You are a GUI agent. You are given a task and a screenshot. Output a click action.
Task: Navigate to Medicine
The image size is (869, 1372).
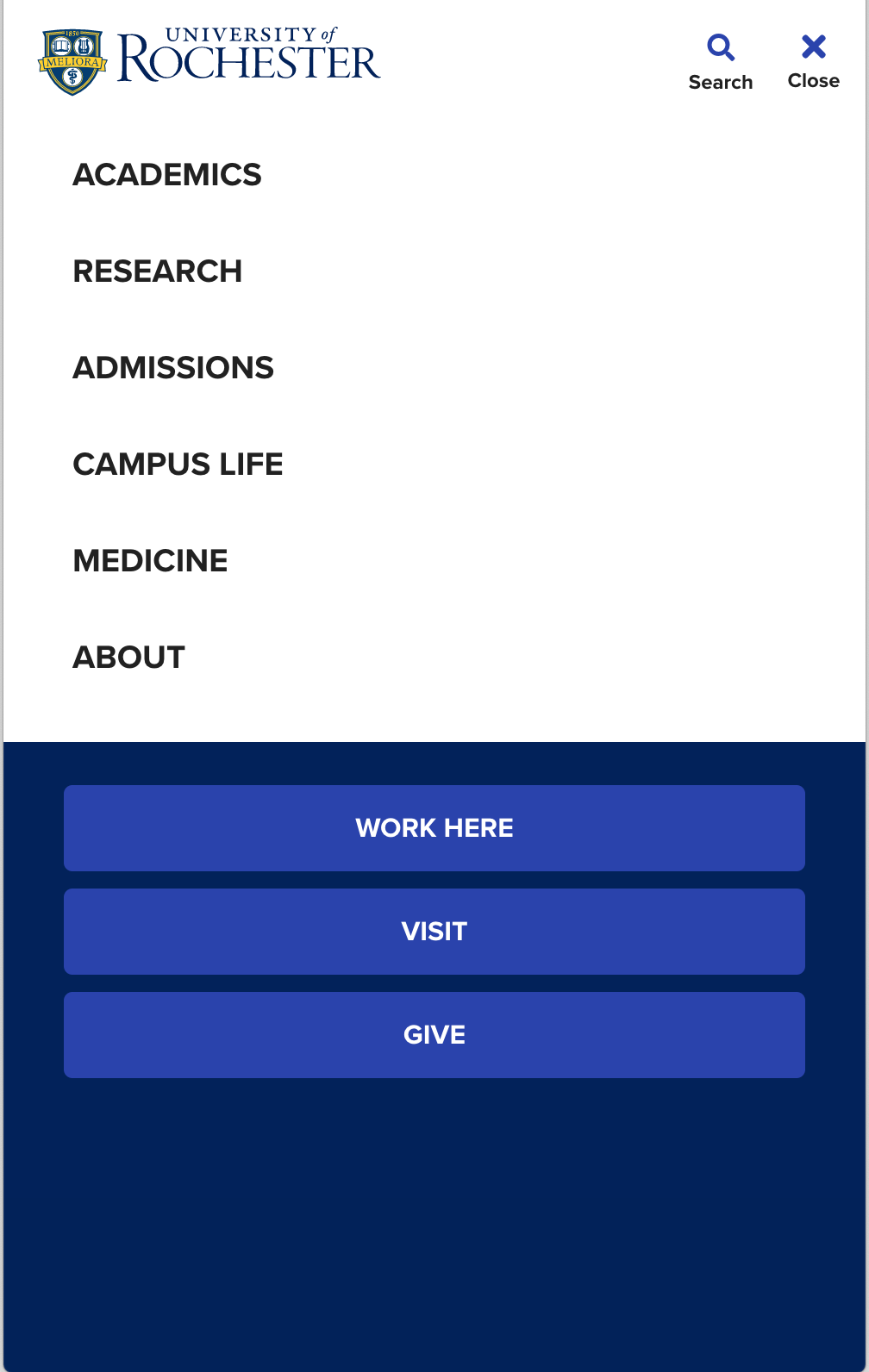(x=151, y=561)
